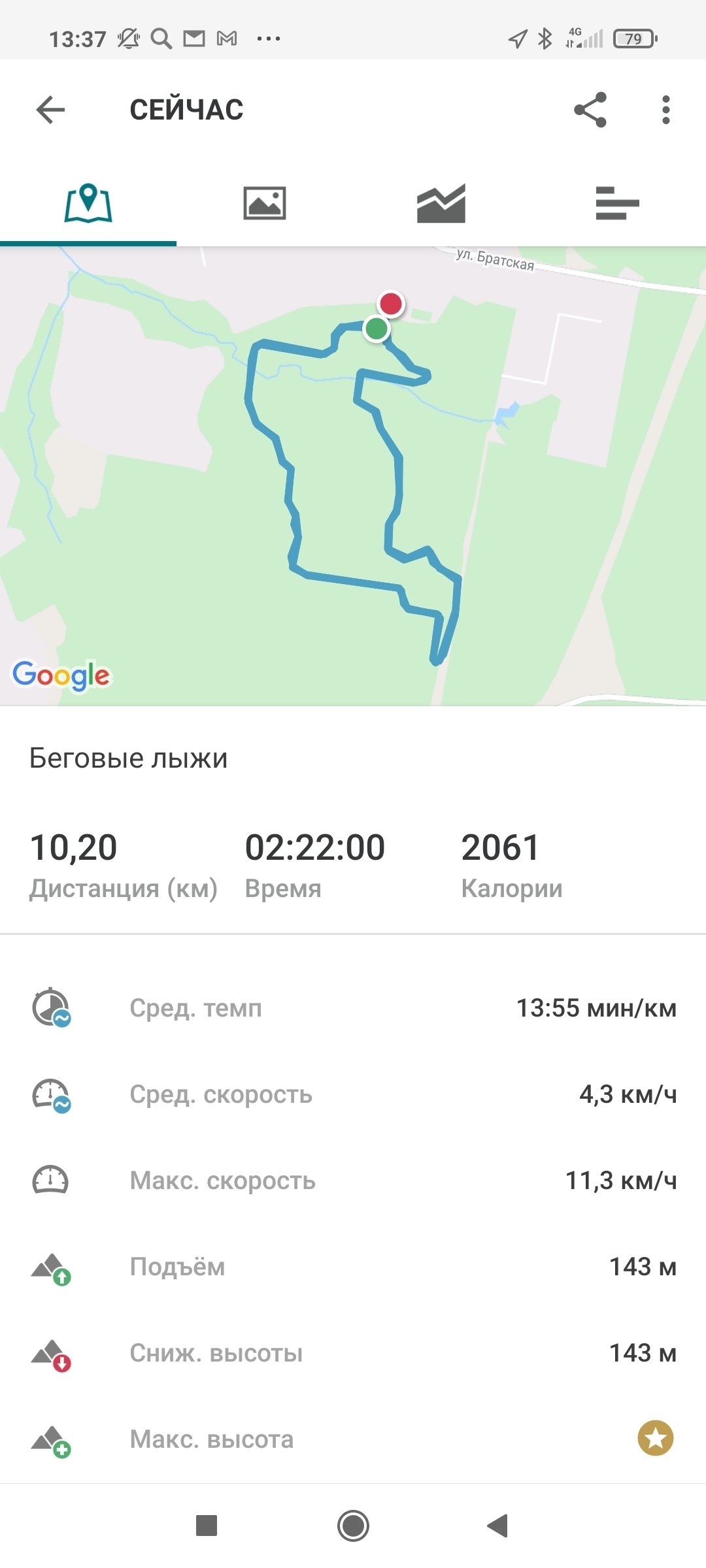This screenshot has width=706, height=1568.
Task: Open recent apps from navigation bar
Action: (x=207, y=1526)
